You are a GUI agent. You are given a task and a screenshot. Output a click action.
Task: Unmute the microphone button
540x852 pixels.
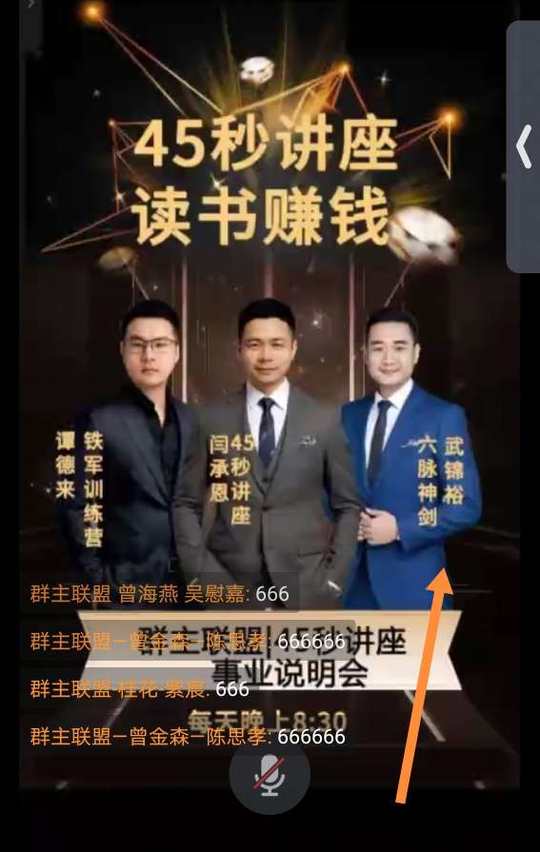(x=269, y=774)
